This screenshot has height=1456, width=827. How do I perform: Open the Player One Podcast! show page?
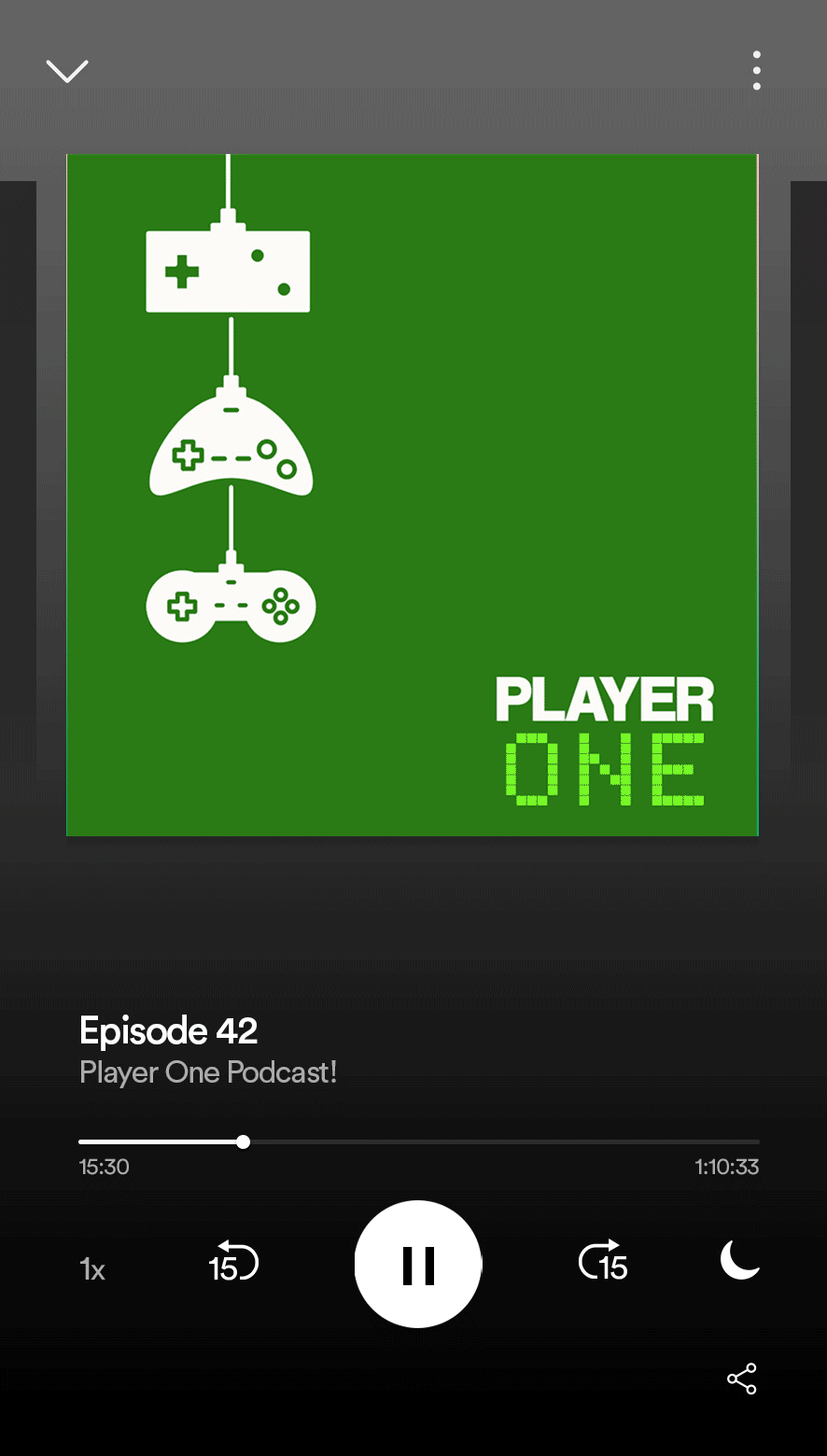tap(208, 1072)
